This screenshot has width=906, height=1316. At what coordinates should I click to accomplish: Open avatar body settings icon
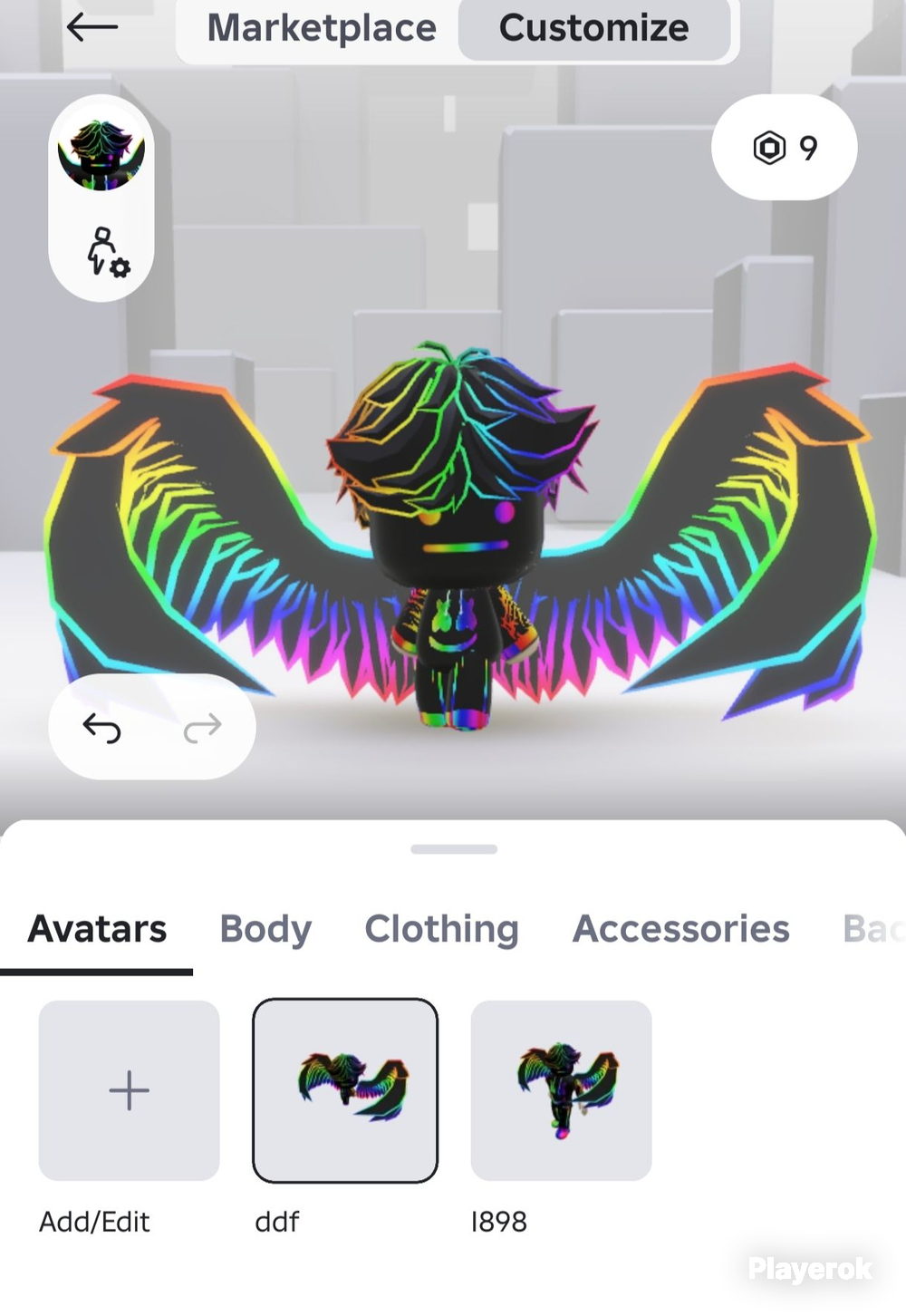pos(107,252)
